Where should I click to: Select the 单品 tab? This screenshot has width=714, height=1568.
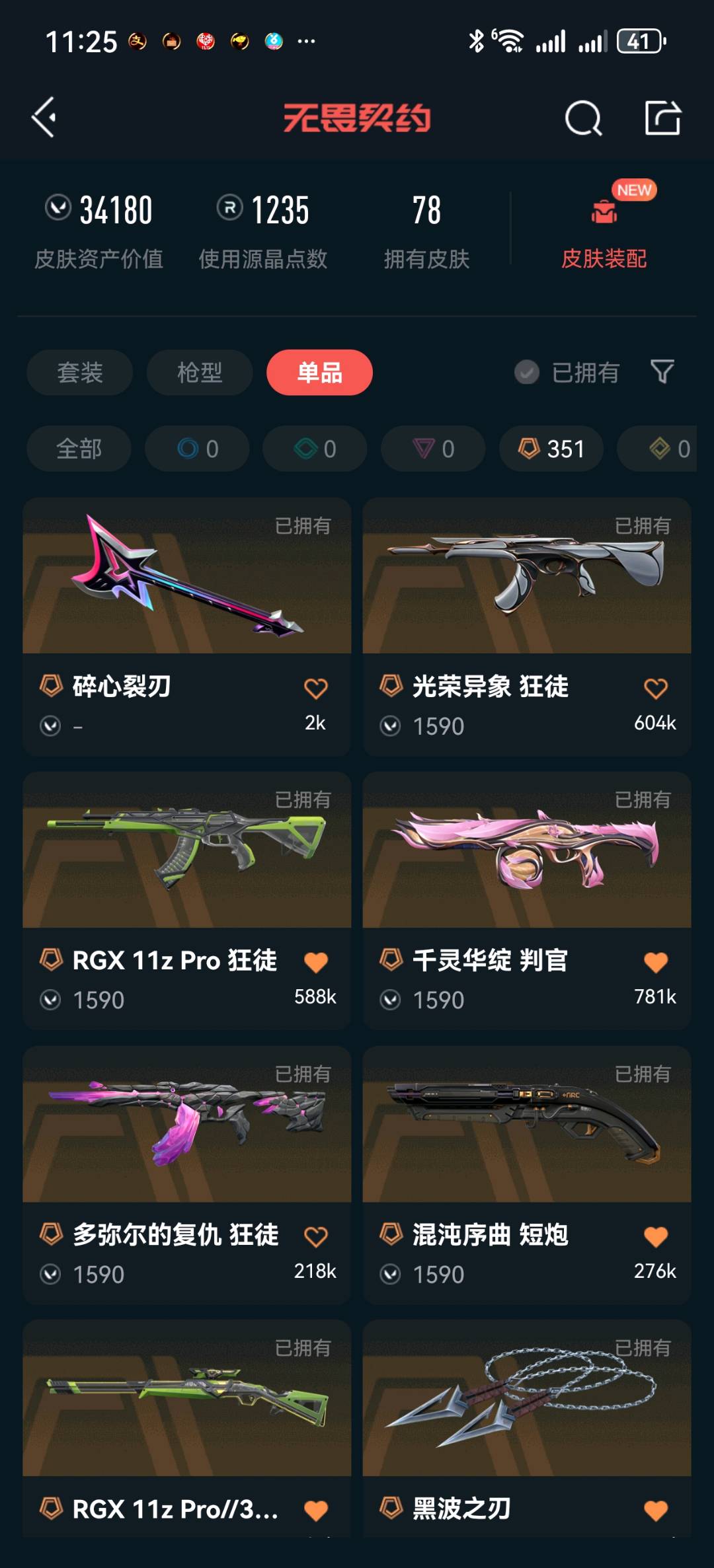click(319, 372)
